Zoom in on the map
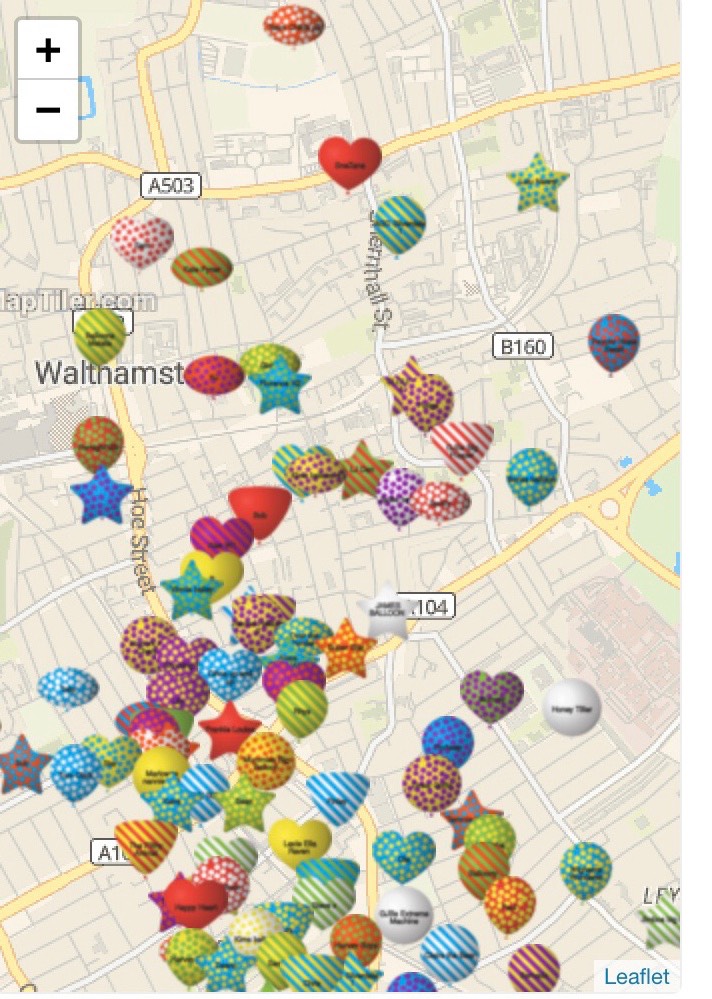Screen dimensions: 712x999 (x=48, y=50)
